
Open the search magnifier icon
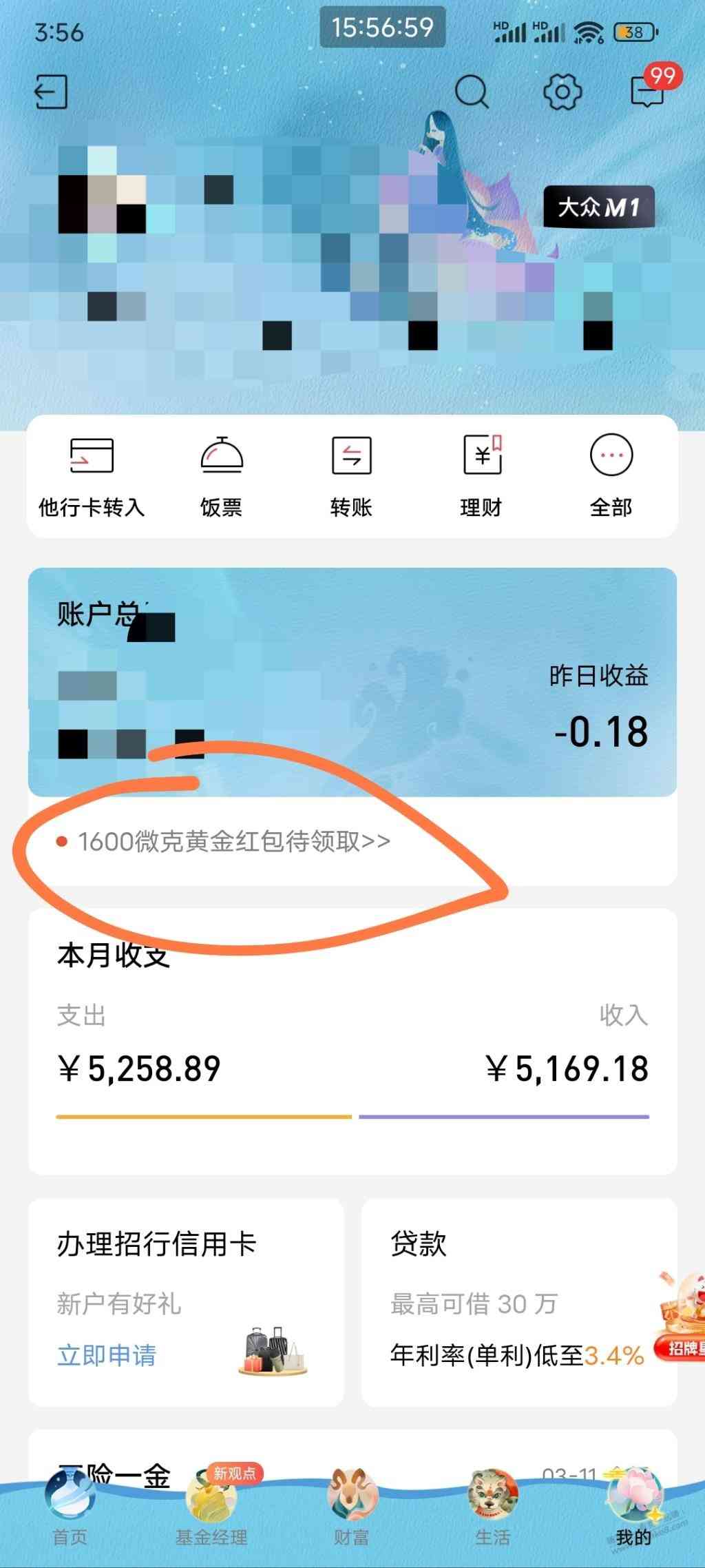click(x=472, y=91)
